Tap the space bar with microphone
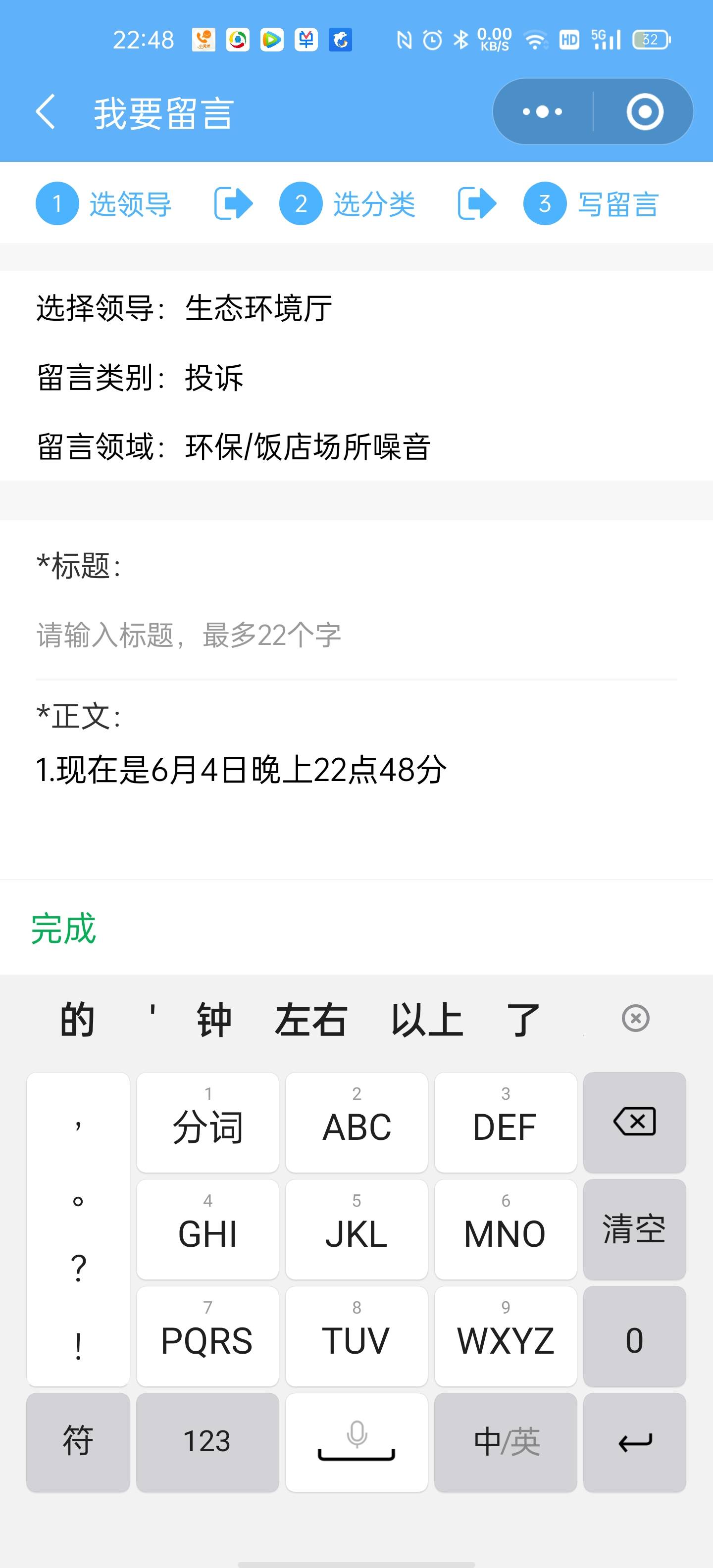The image size is (713, 1568). [356, 1441]
